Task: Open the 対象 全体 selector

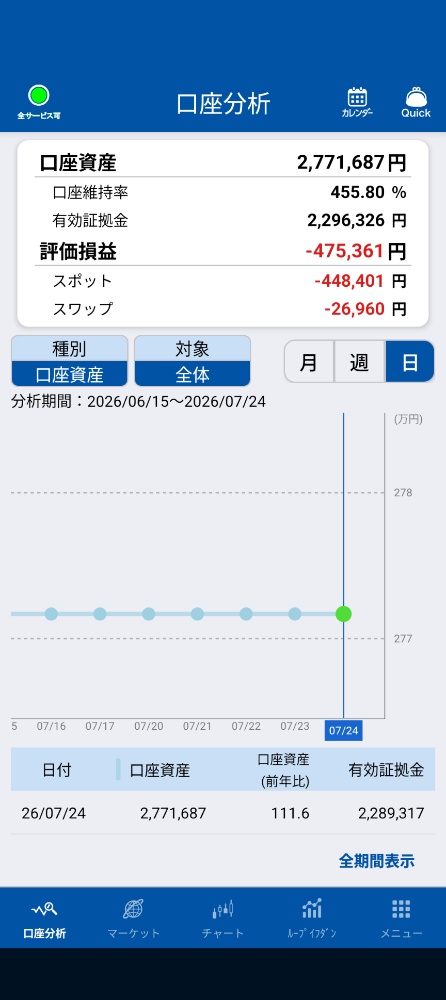Action: click(x=192, y=361)
